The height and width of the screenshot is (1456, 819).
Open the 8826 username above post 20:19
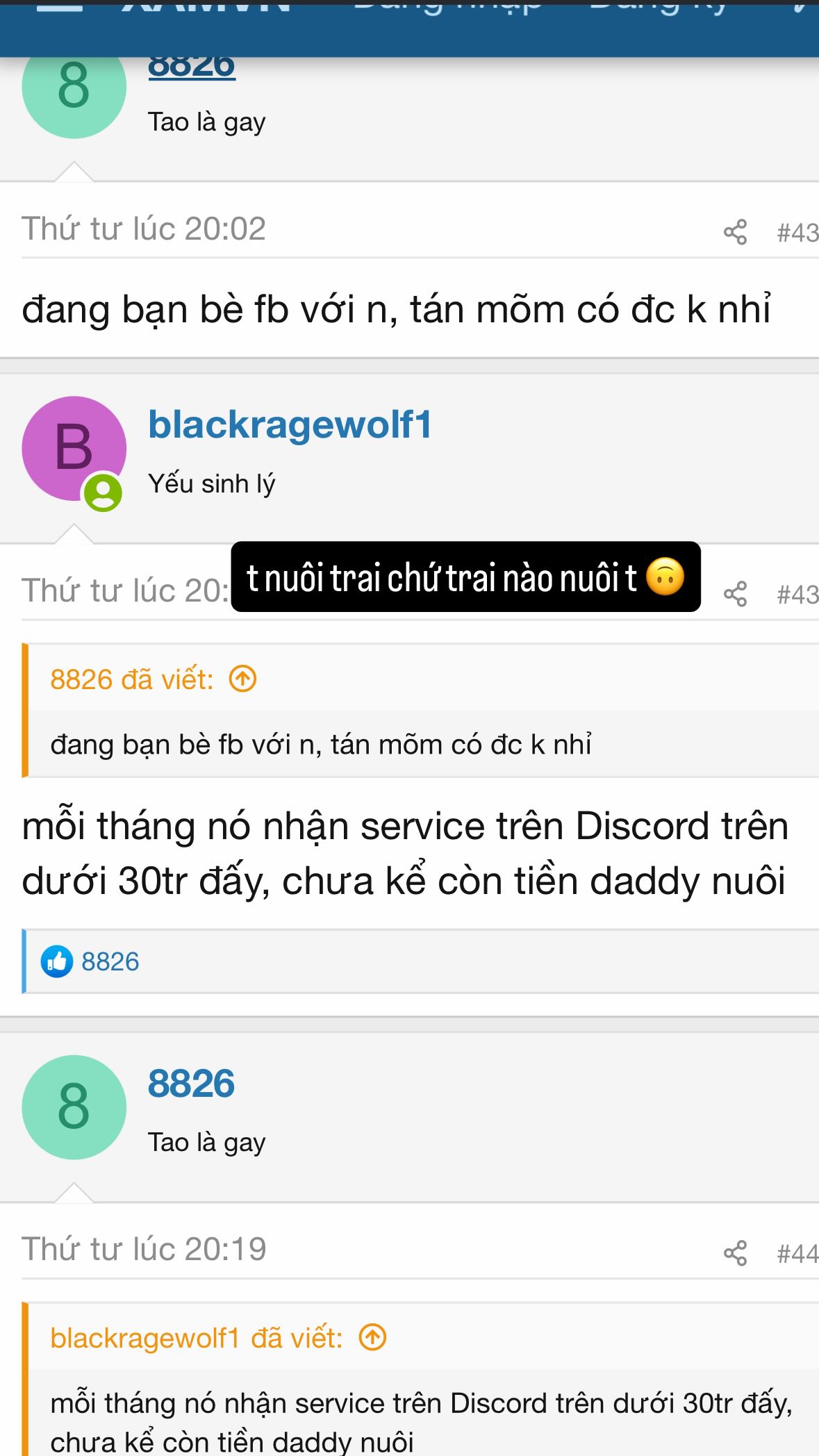pyautogui.click(x=191, y=1084)
